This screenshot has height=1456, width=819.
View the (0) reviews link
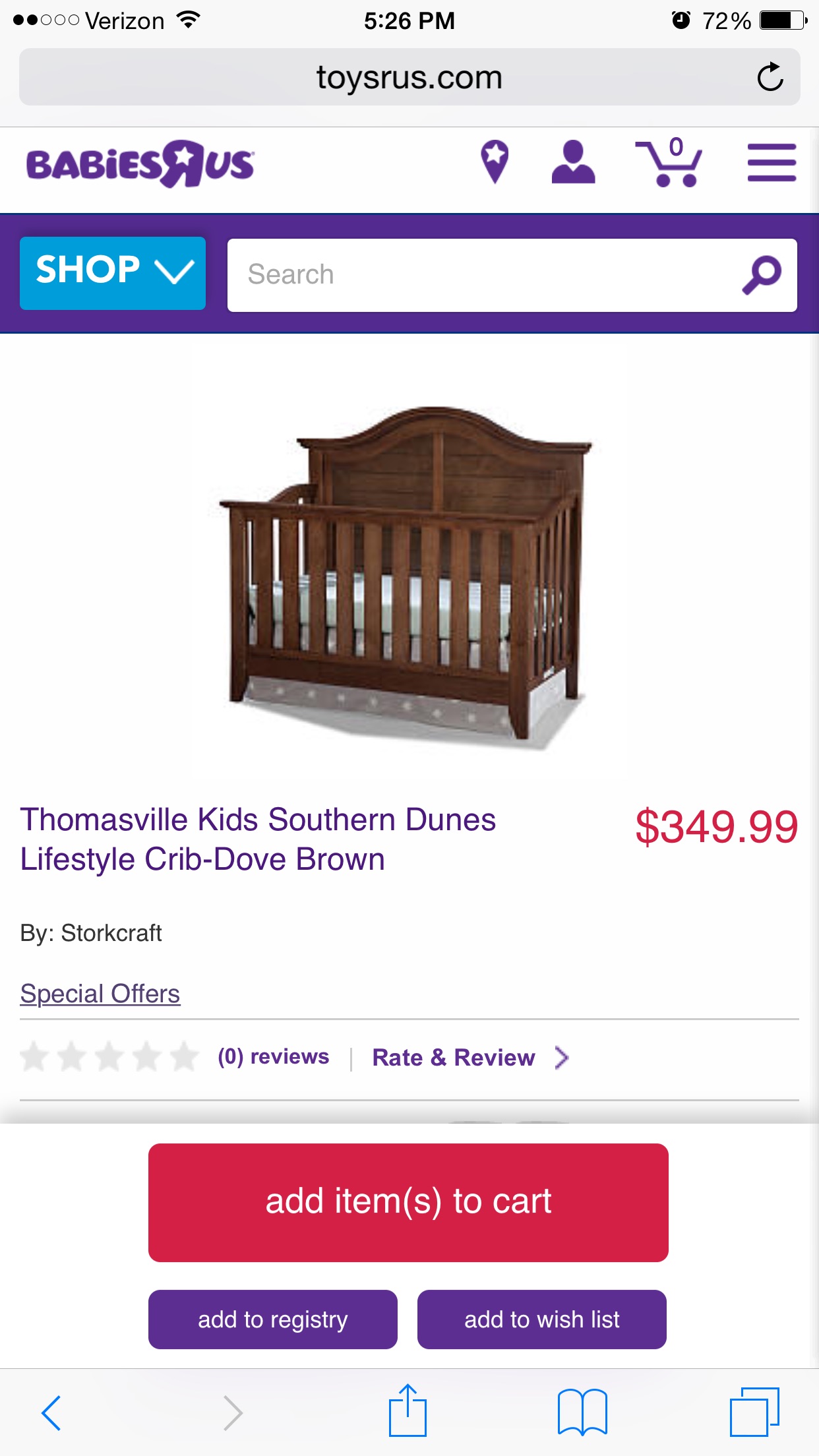coord(273,1057)
